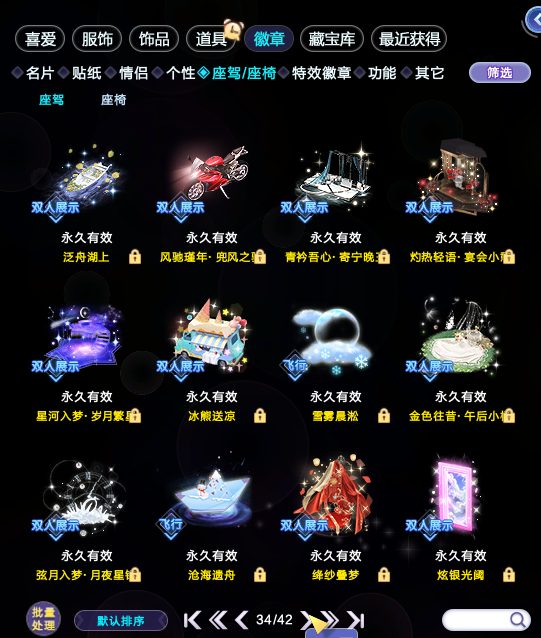
Task: Open the 默认排序 sort dropdown
Action: pyautogui.click(x=121, y=621)
